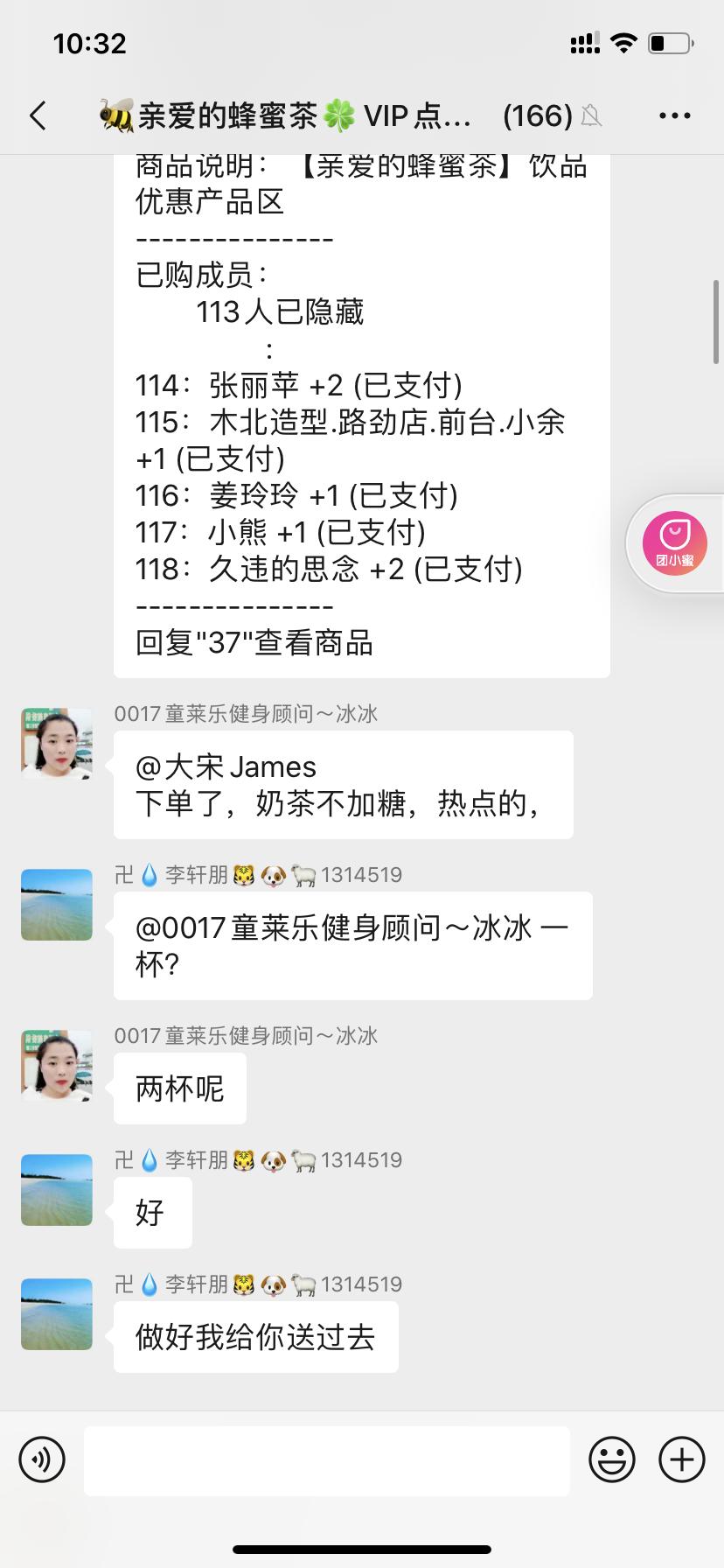This screenshot has height=1568, width=724.
Task: Select the '两杯呢' message bubble
Action: click(x=179, y=1088)
